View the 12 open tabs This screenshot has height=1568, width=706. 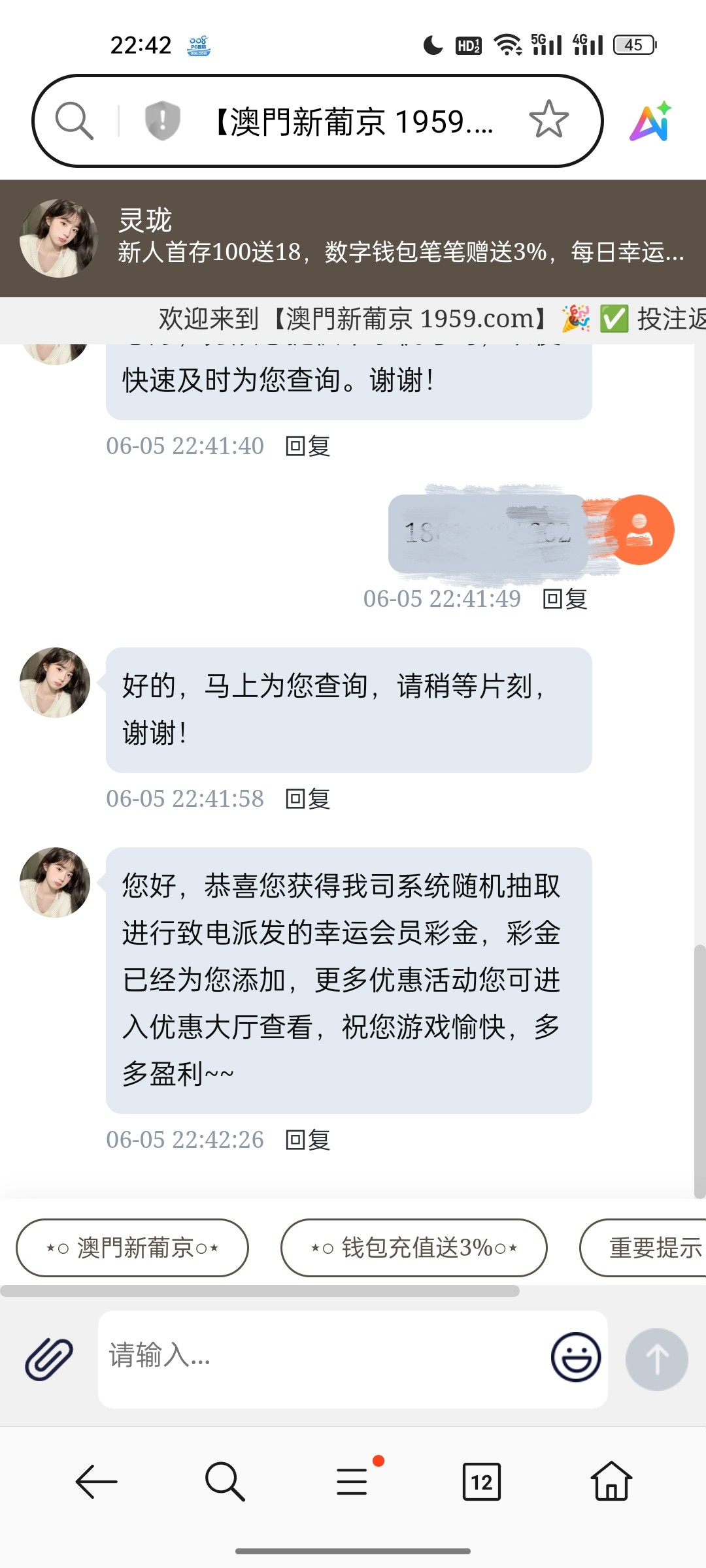coord(482,1481)
